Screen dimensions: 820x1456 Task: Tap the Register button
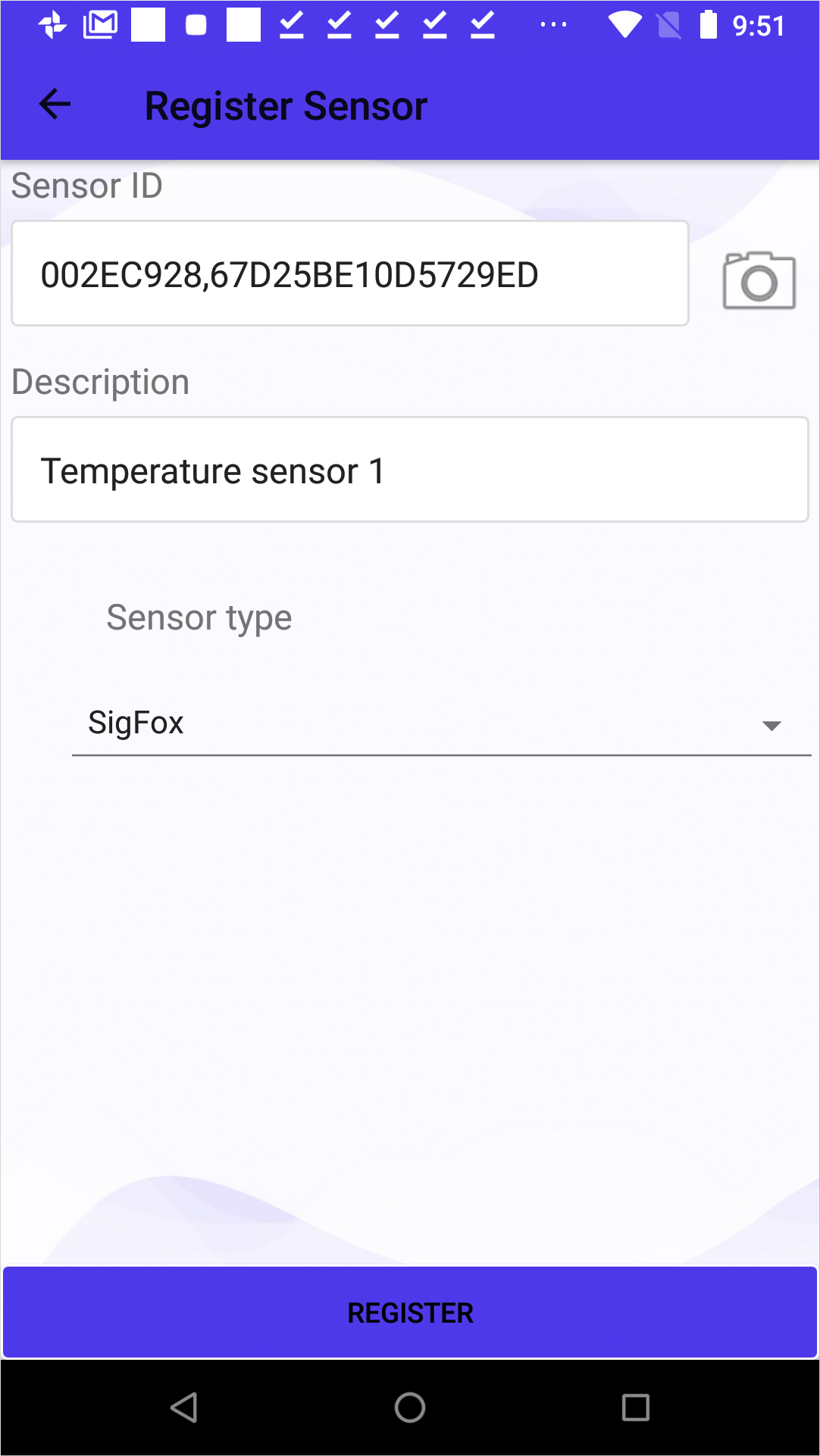pos(410,1312)
